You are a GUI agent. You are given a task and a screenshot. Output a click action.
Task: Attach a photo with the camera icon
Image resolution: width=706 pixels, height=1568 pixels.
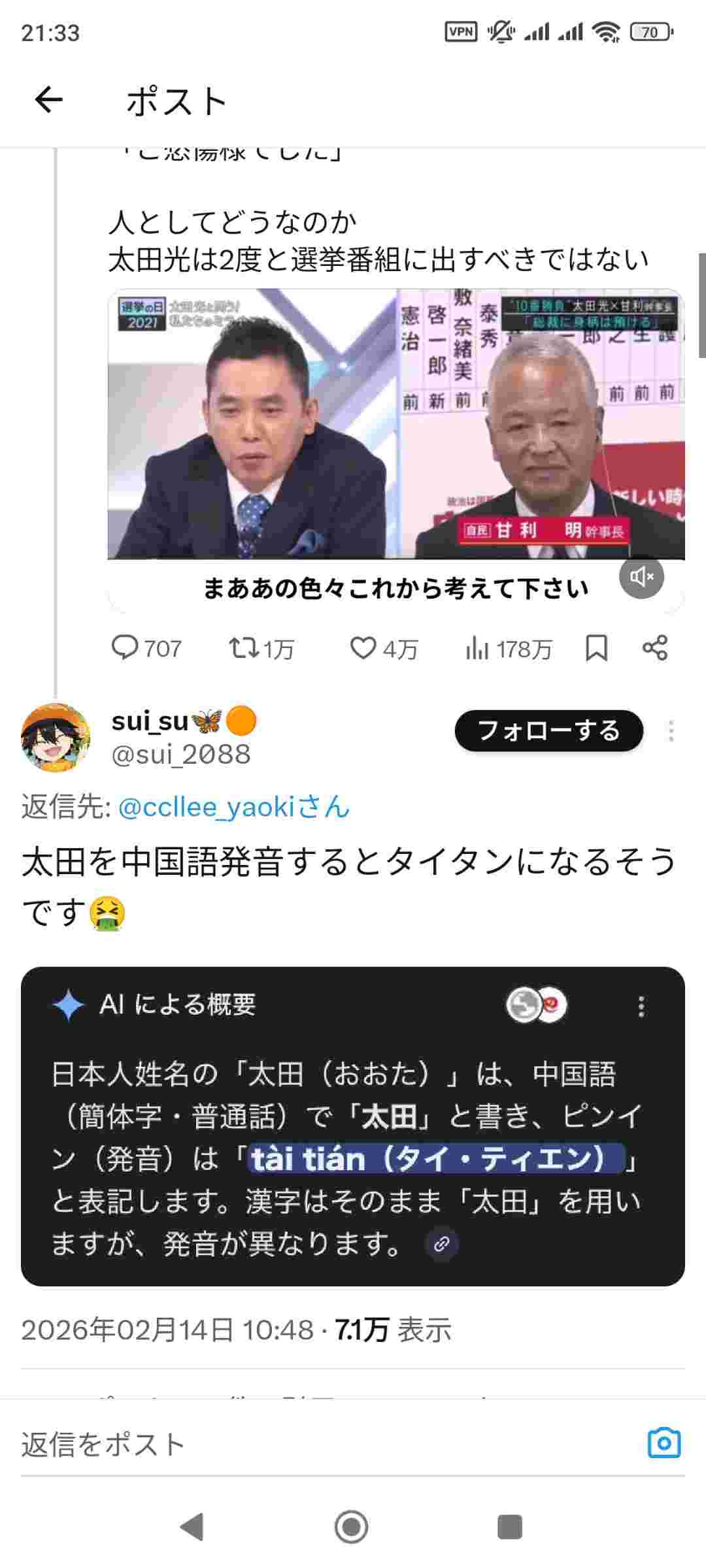664,1443
